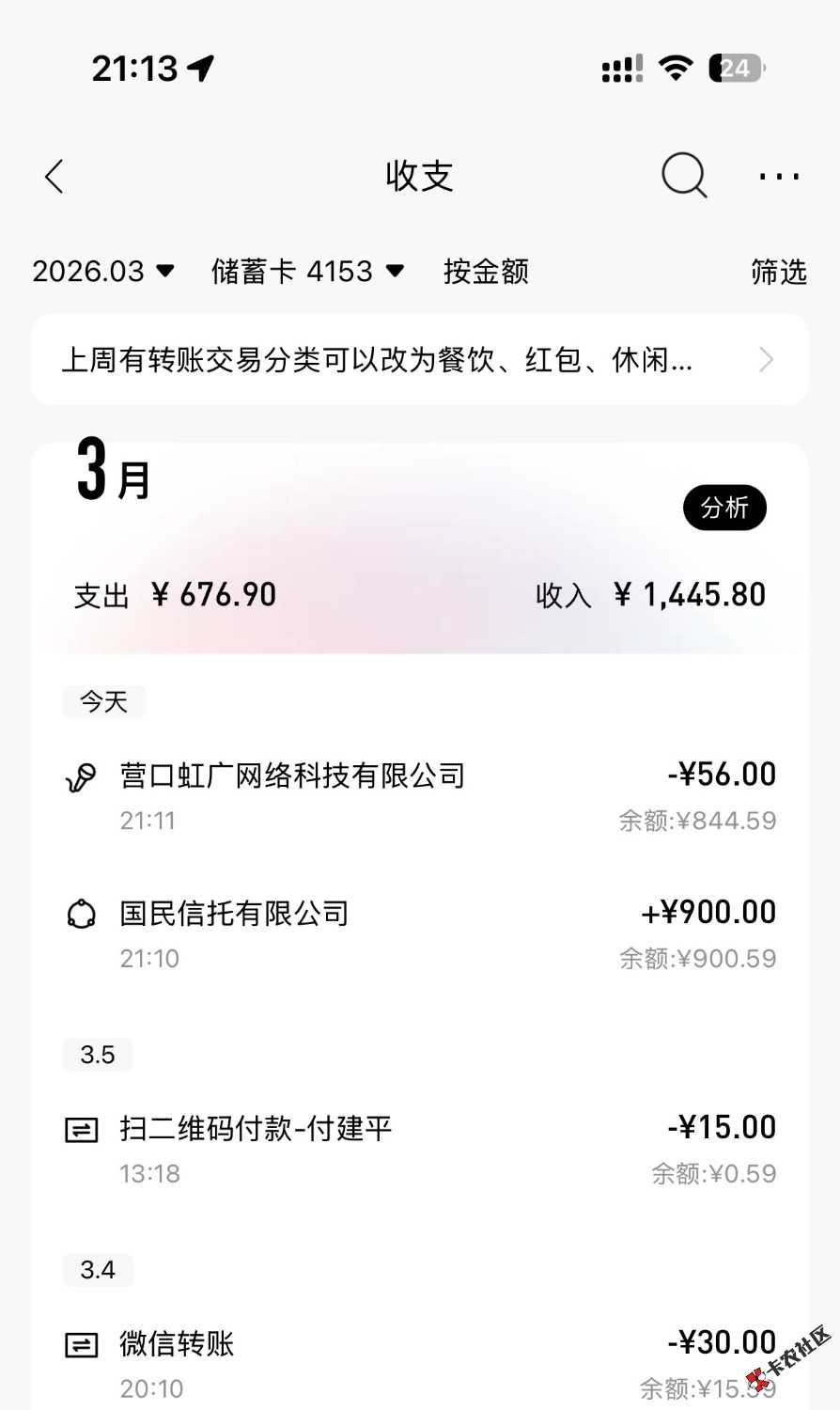The image size is (840, 1410).
Task: View the 微信转账 transaction details
Action: tap(419, 1363)
